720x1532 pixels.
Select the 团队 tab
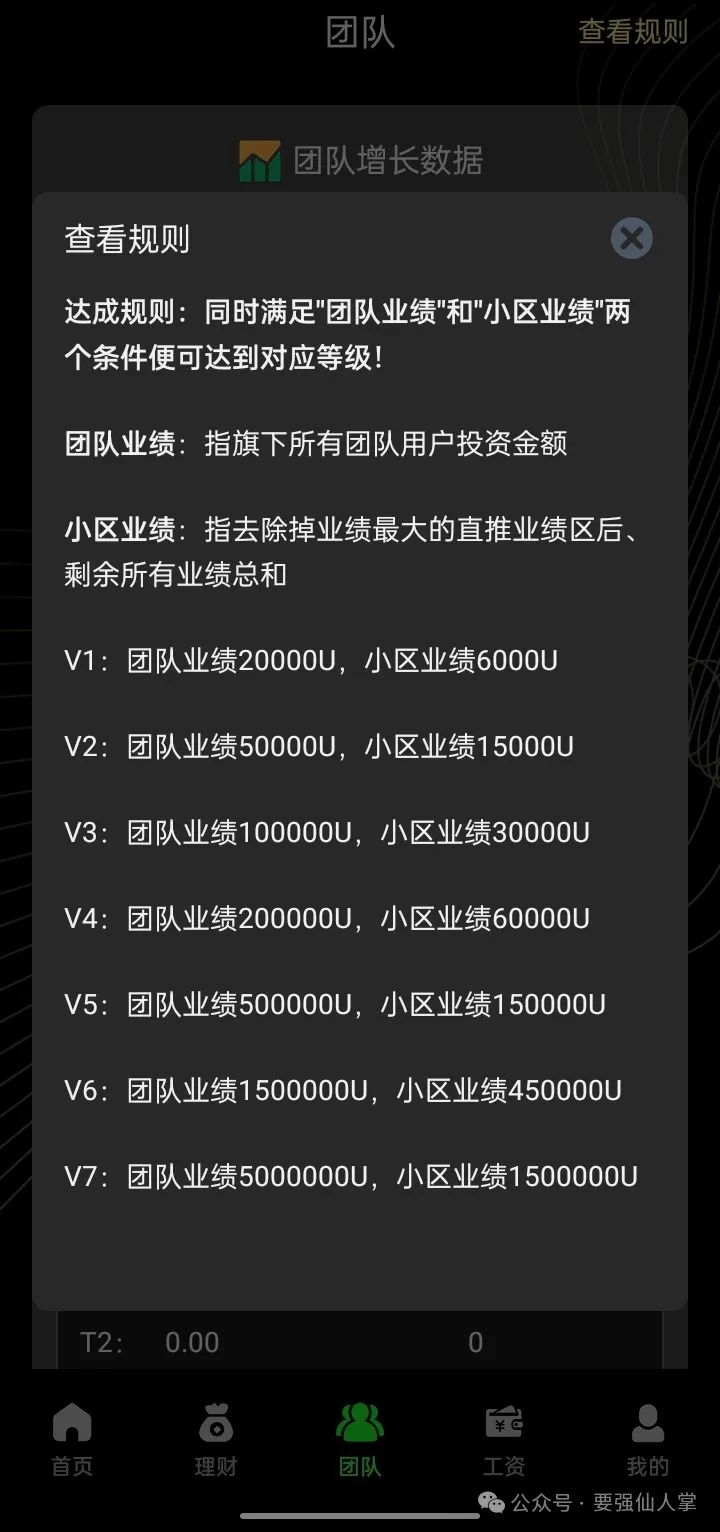click(360, 1439)
